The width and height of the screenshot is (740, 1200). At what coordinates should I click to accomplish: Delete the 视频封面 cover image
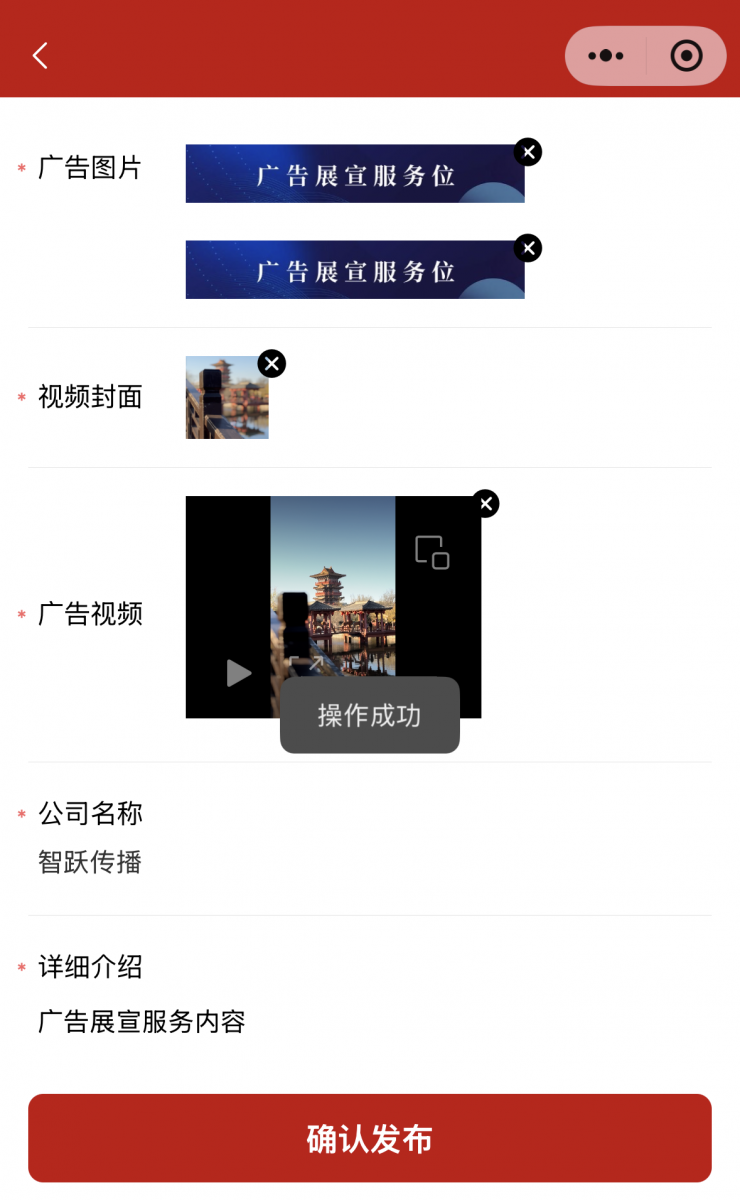272,363
